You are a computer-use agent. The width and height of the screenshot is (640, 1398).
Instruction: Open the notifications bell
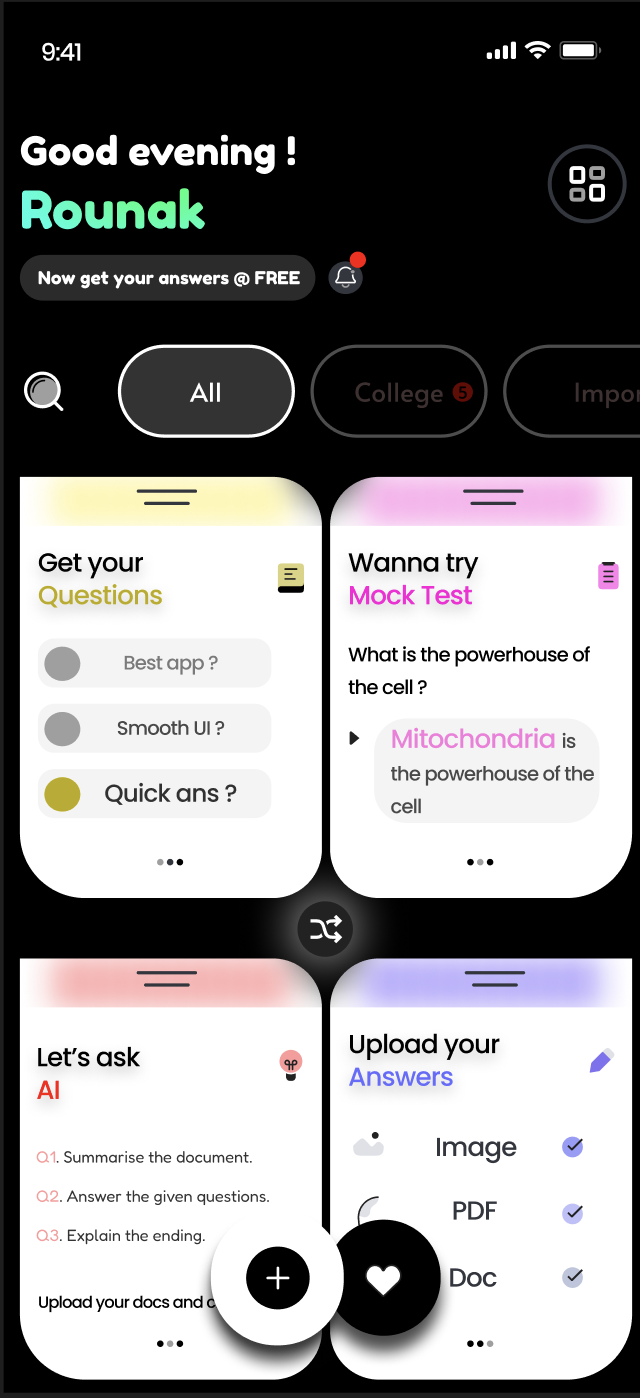coord(346,277)
